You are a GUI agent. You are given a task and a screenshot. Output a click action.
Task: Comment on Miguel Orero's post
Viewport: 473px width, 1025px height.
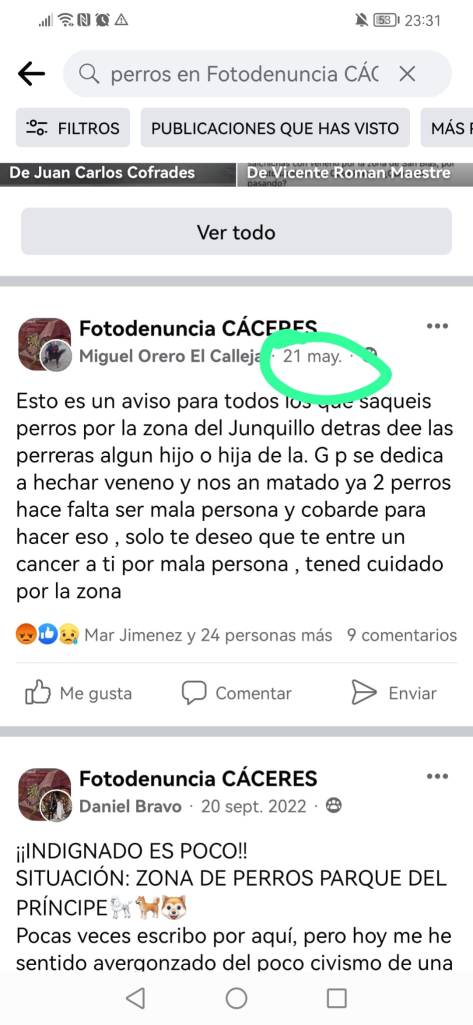[236, 693]
